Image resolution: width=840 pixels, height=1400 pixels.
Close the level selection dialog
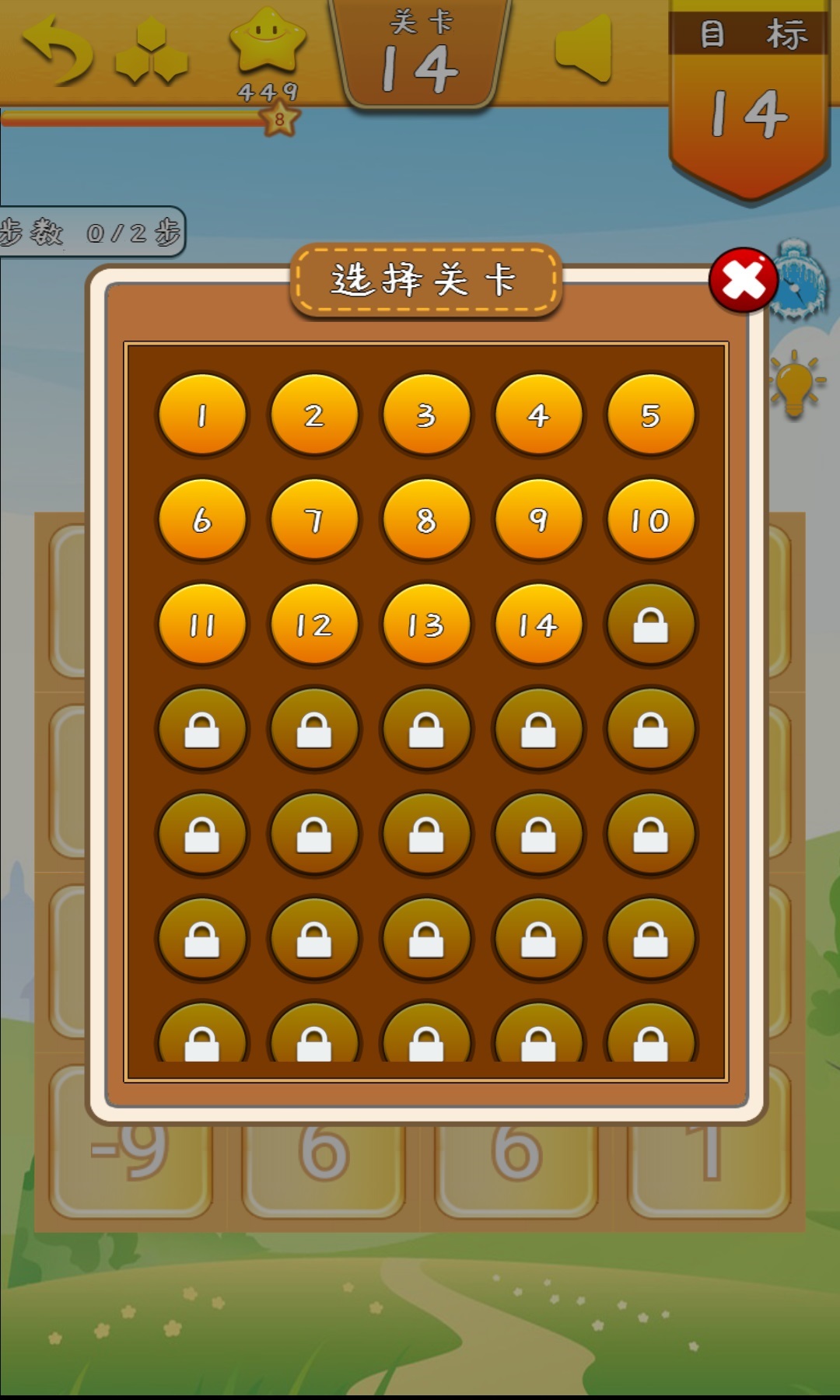743,281
